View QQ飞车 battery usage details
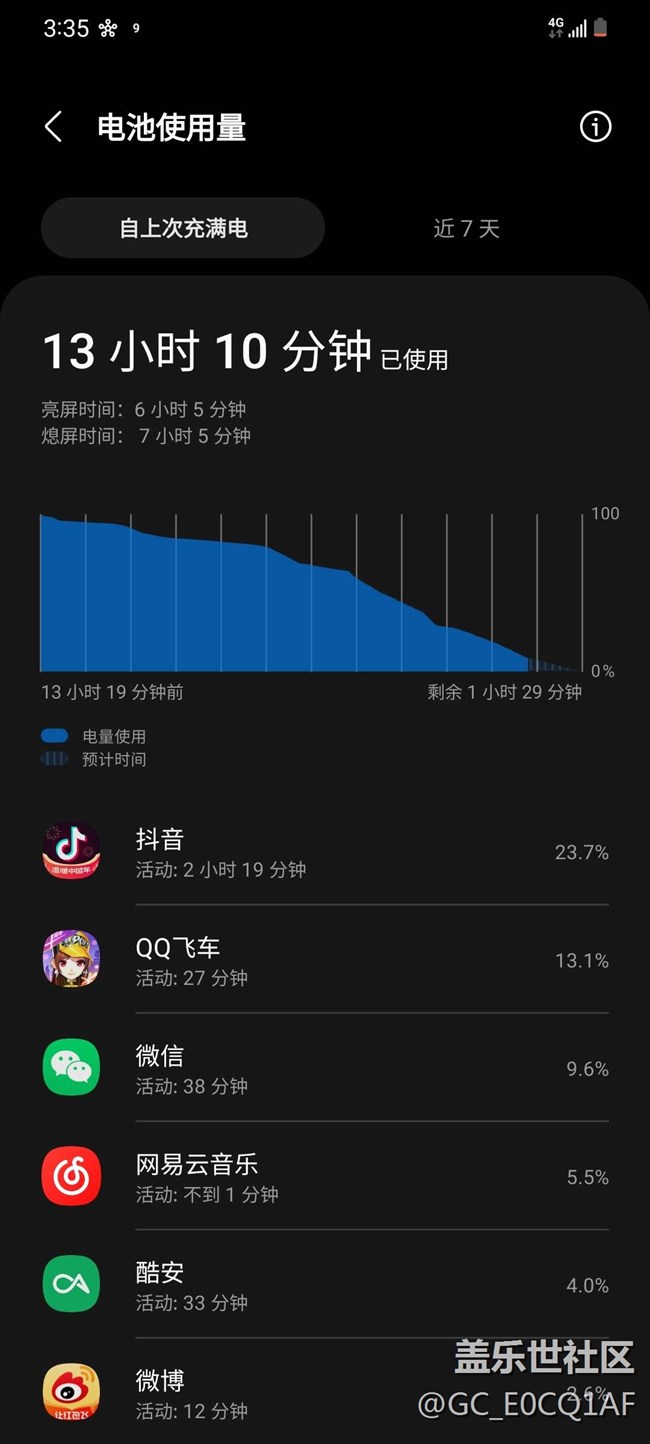 (325, 960)
